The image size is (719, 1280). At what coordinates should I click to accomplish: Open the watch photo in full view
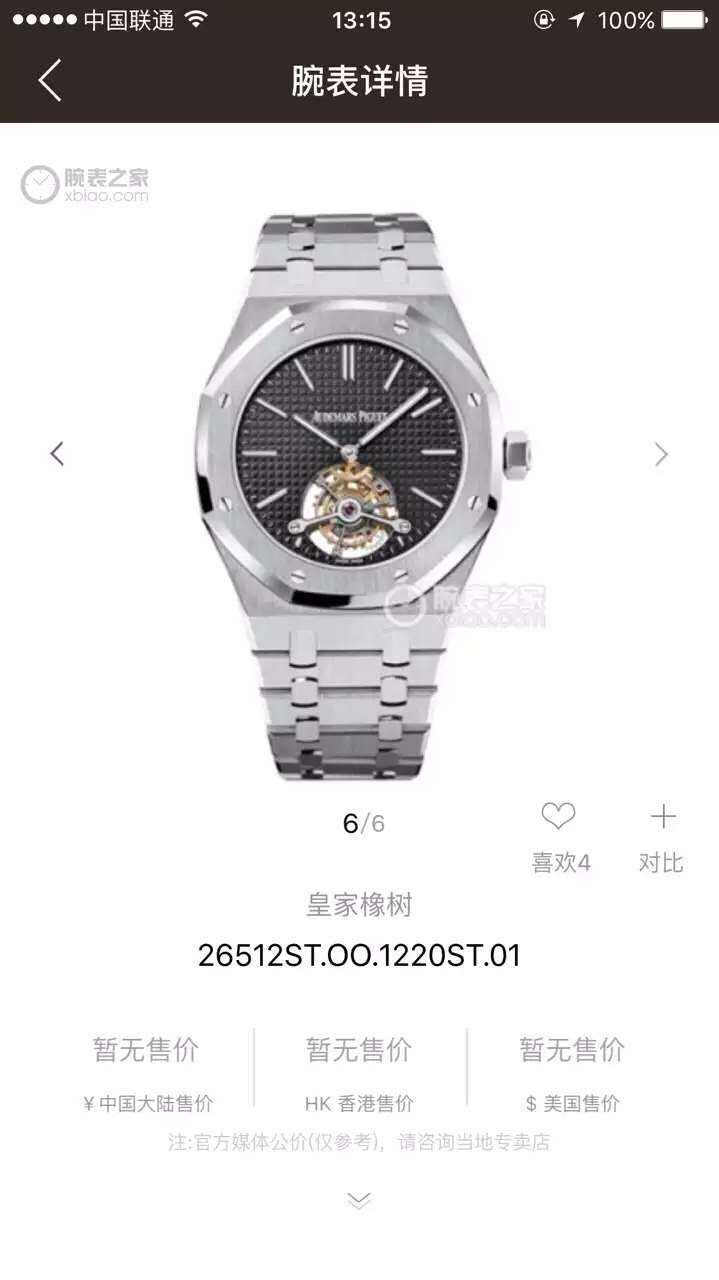click(x=360, y=480)
